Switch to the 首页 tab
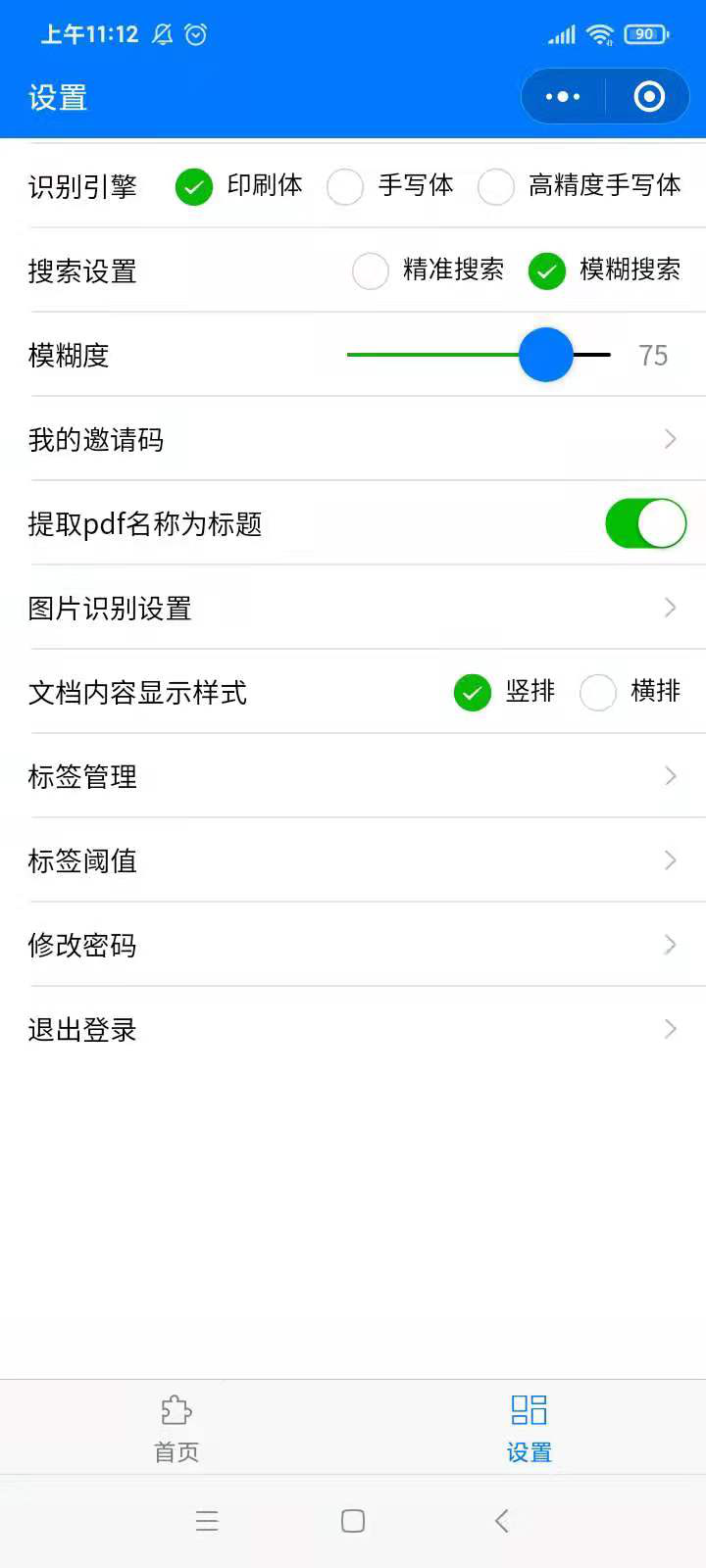Screen dimensions: 706x1568 tap(176, 1428)
